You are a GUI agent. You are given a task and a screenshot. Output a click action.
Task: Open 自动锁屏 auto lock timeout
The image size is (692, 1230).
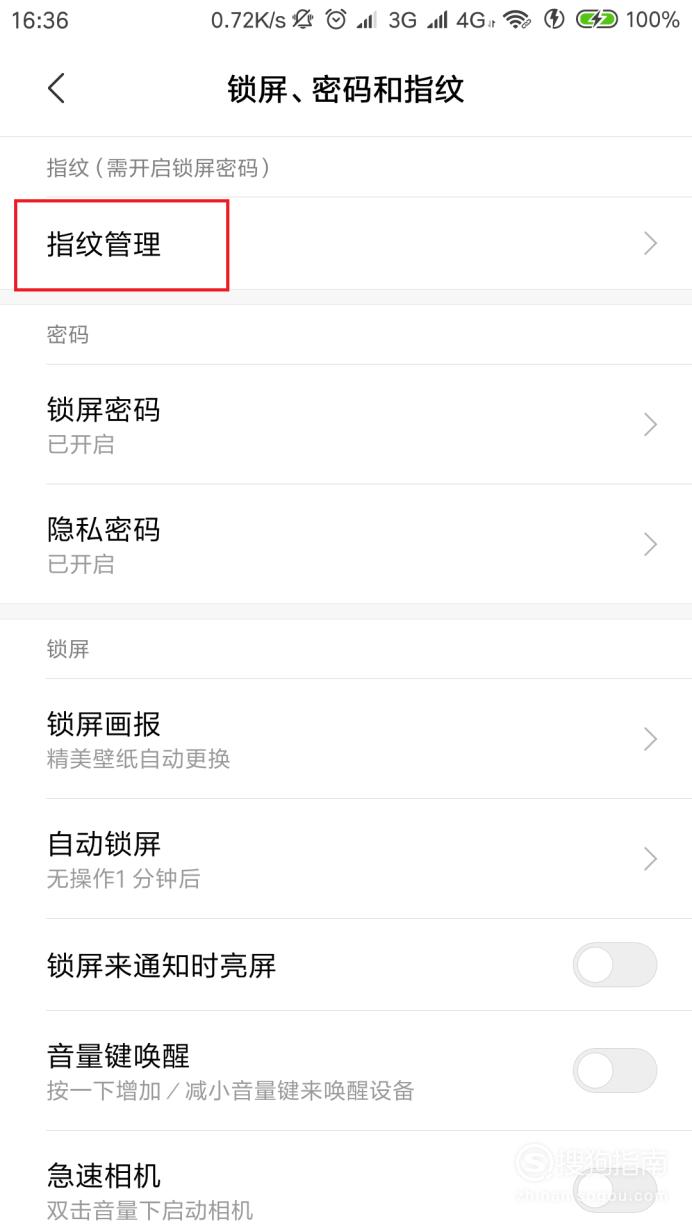pyautogui.click(x=346, y=859)
